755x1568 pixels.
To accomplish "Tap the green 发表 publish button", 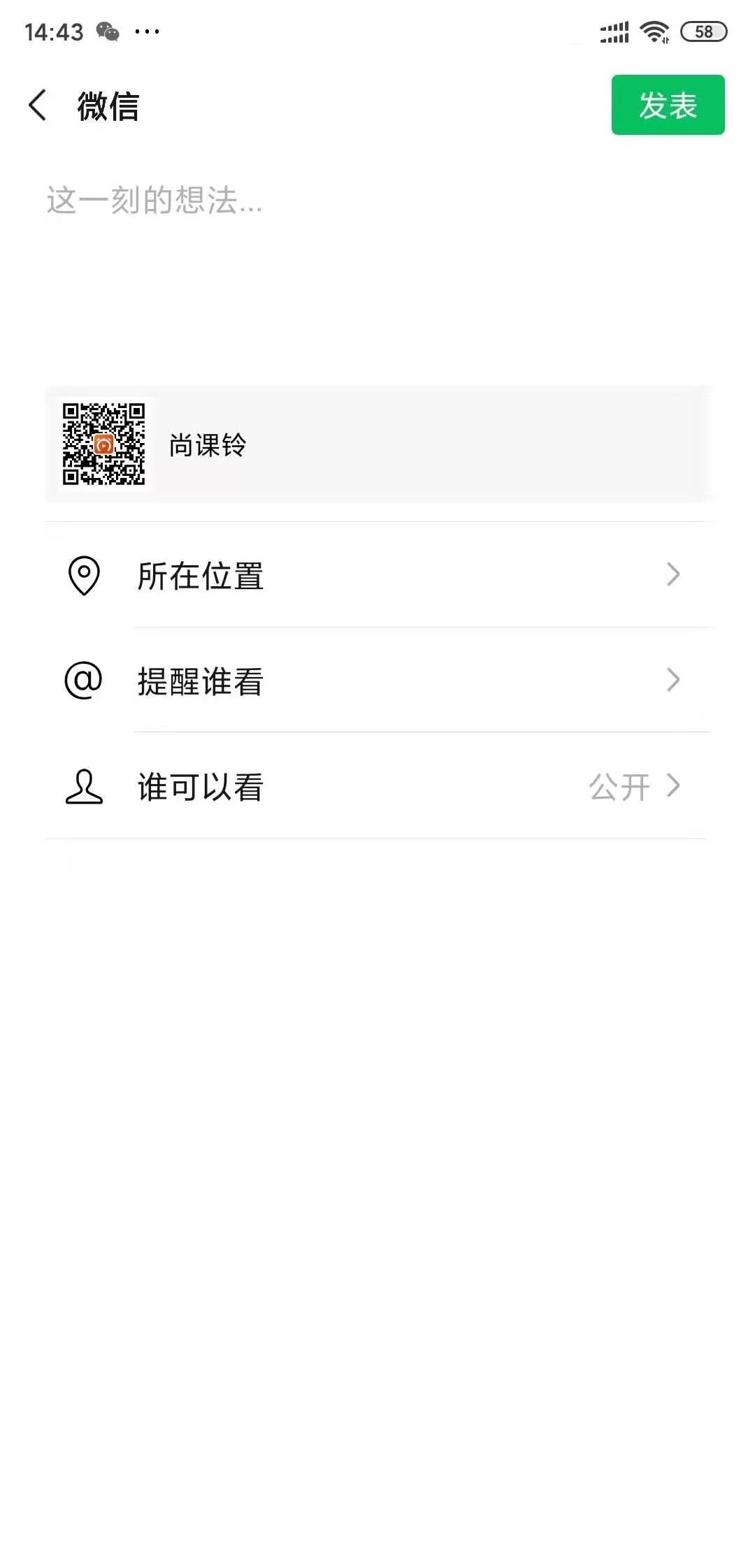I will coord(668,105).
